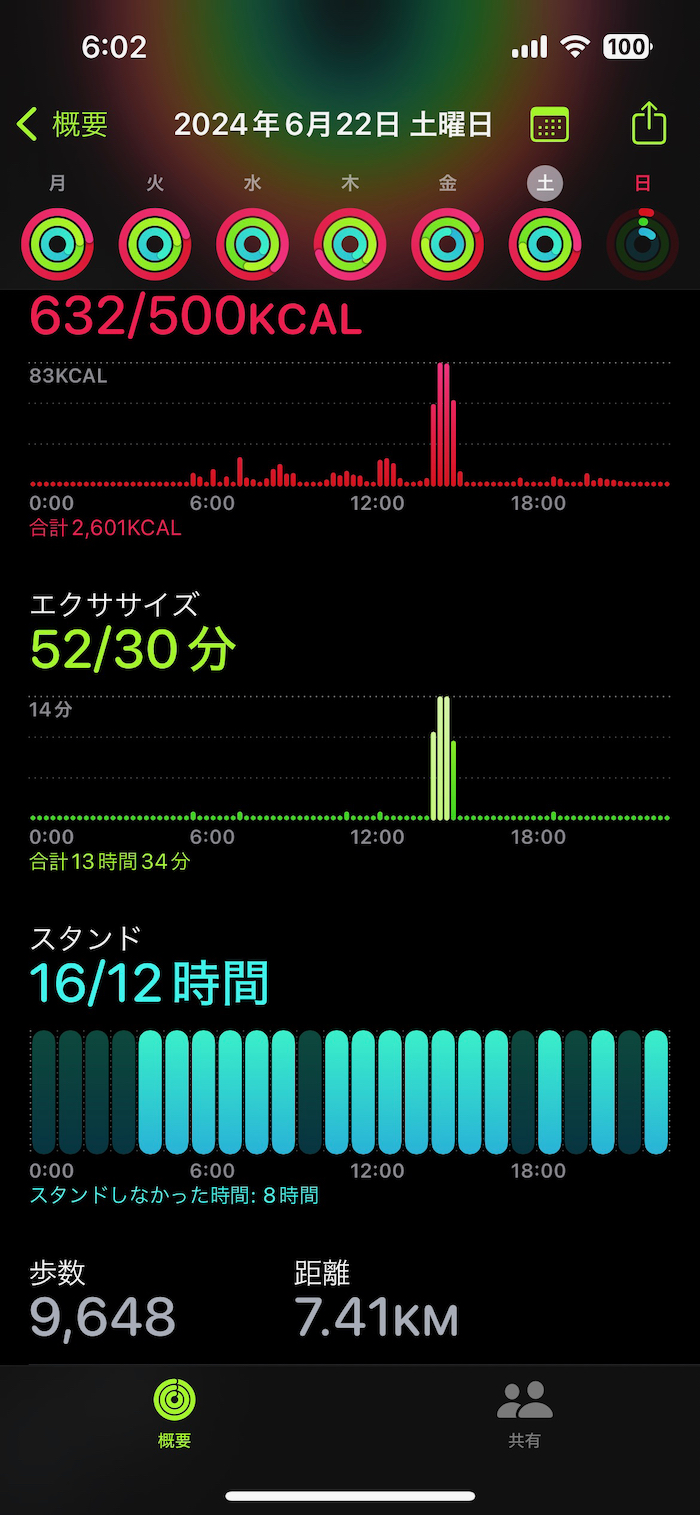Viewport: 700px width, 1515px height.
Task: Select Monday's activity rings (月)
Action: click(x=57, y=243)
